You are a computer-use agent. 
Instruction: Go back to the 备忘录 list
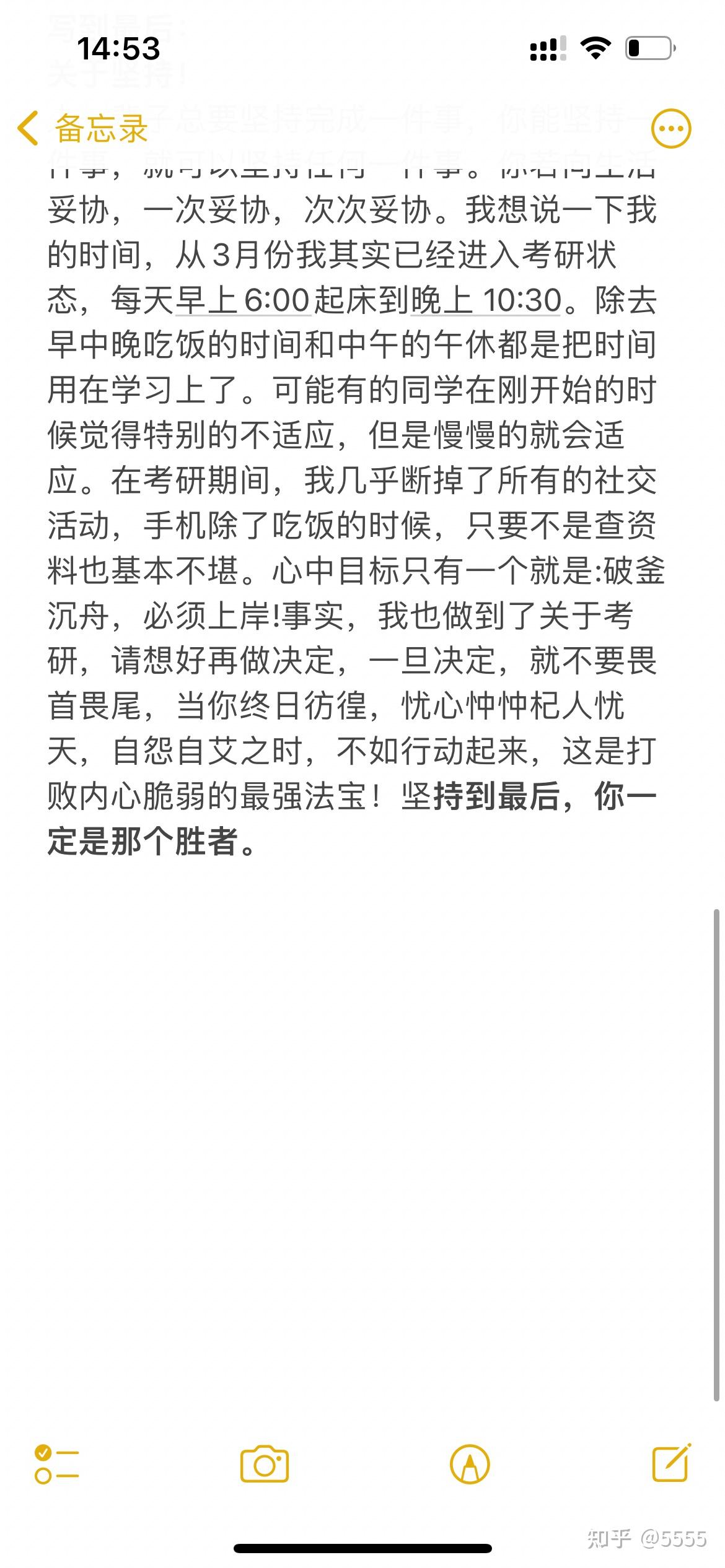[82, 129]
